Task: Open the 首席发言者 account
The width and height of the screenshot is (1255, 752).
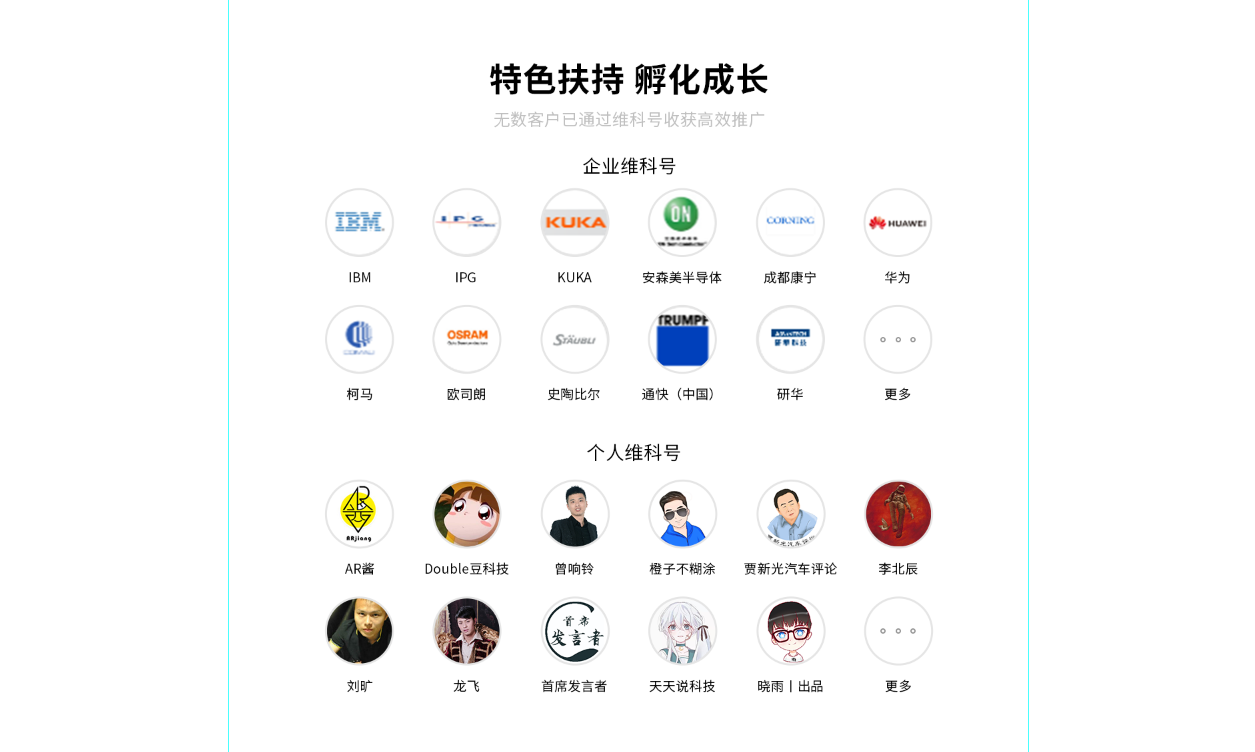Action: coord(575,631)
